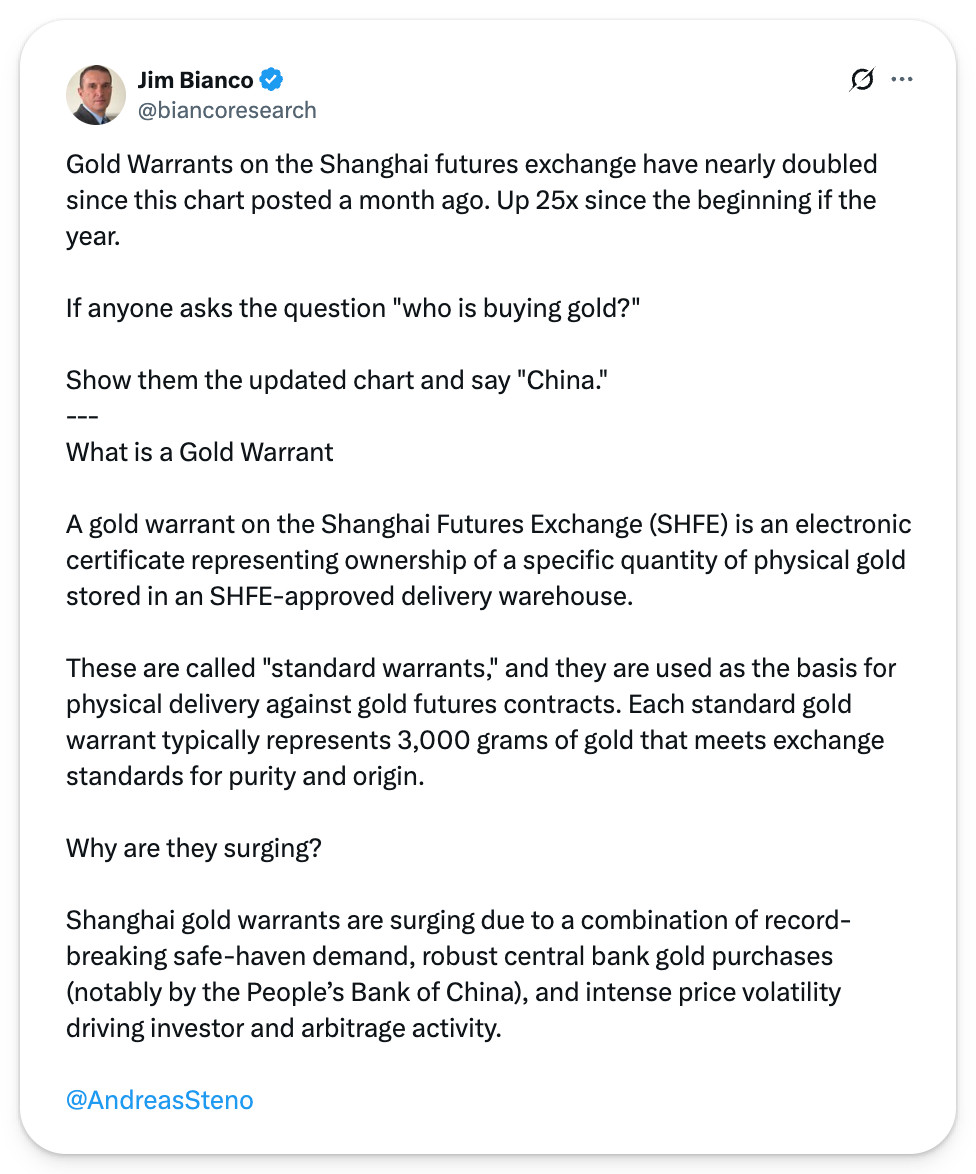The width and height of the screenshot is (976, 1174).
Task: Tap the @biancoresearch handle
Action: [227, 110]
